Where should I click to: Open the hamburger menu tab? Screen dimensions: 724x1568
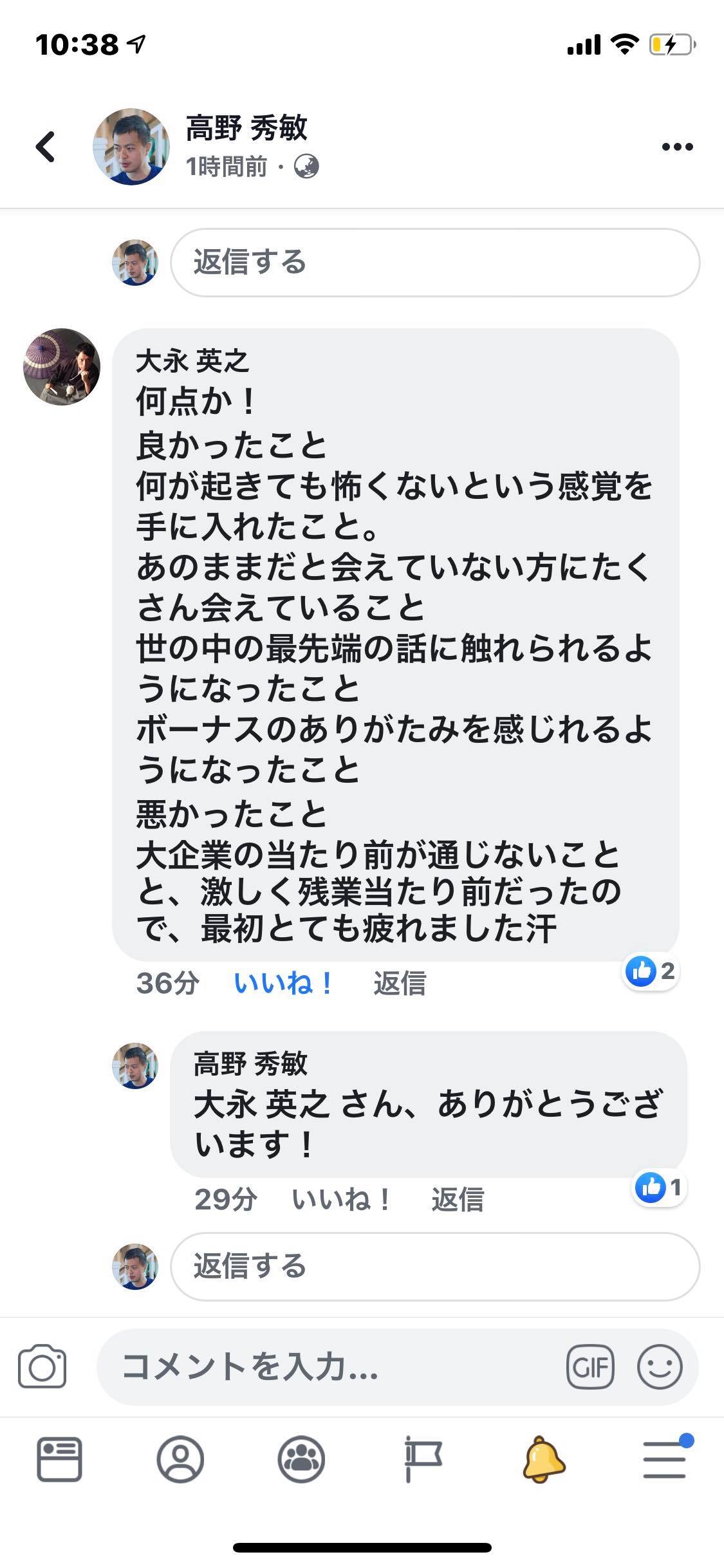click(x=665, y=1459)
